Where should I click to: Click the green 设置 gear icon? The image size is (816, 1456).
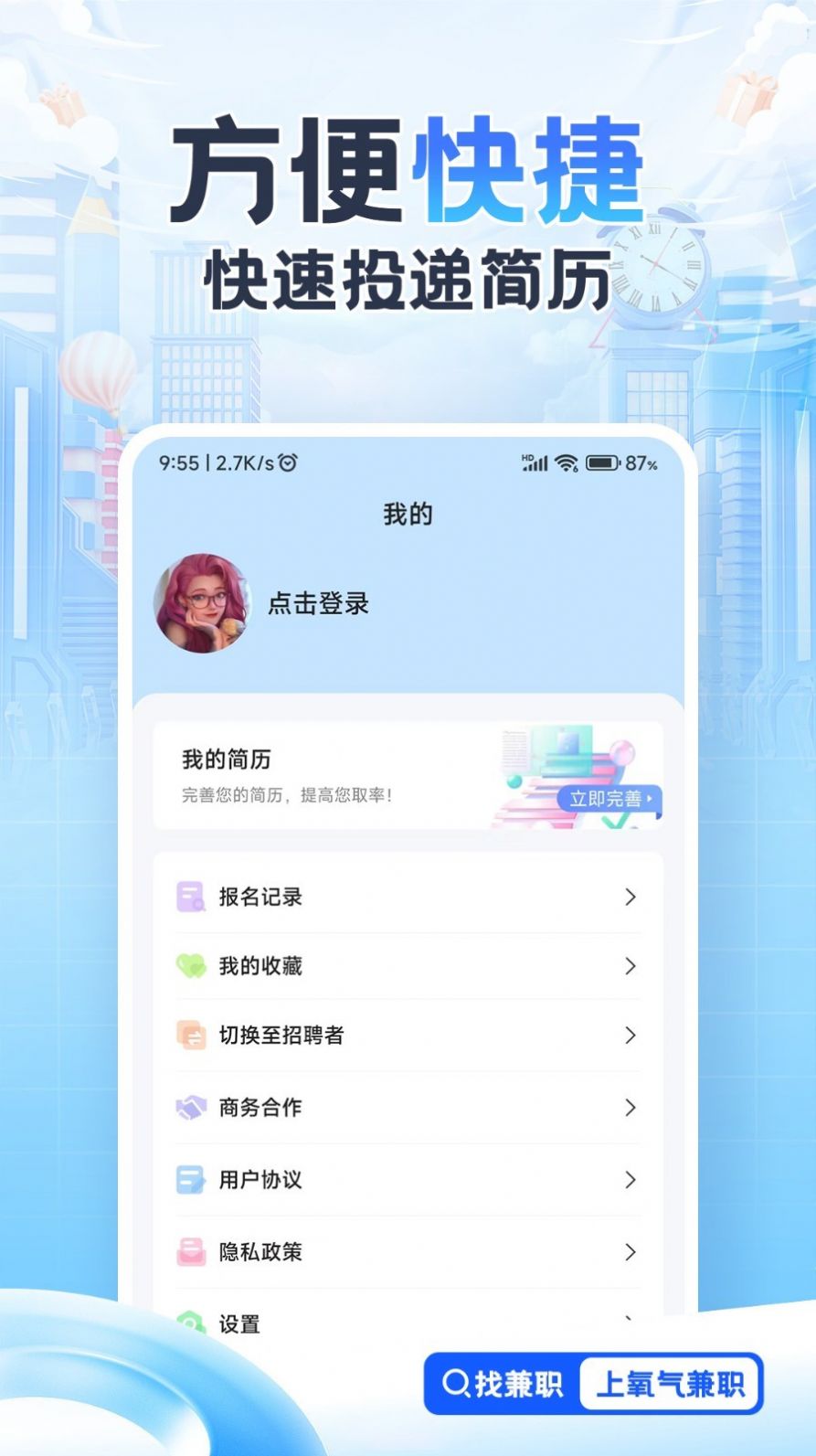(x=189, y=1323)
